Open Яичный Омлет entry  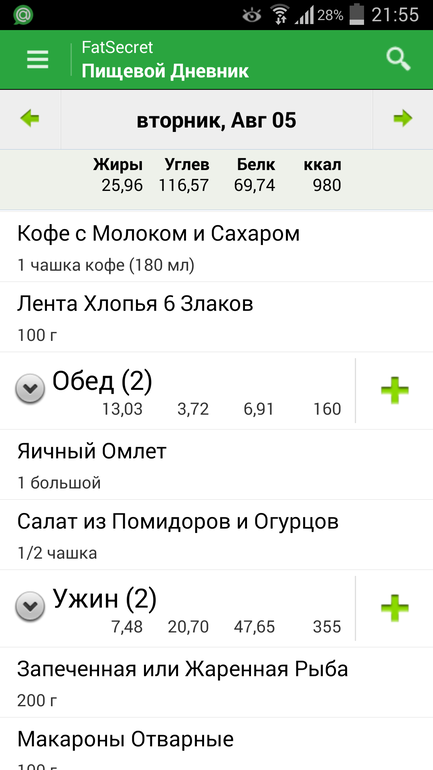coord(216,465)
